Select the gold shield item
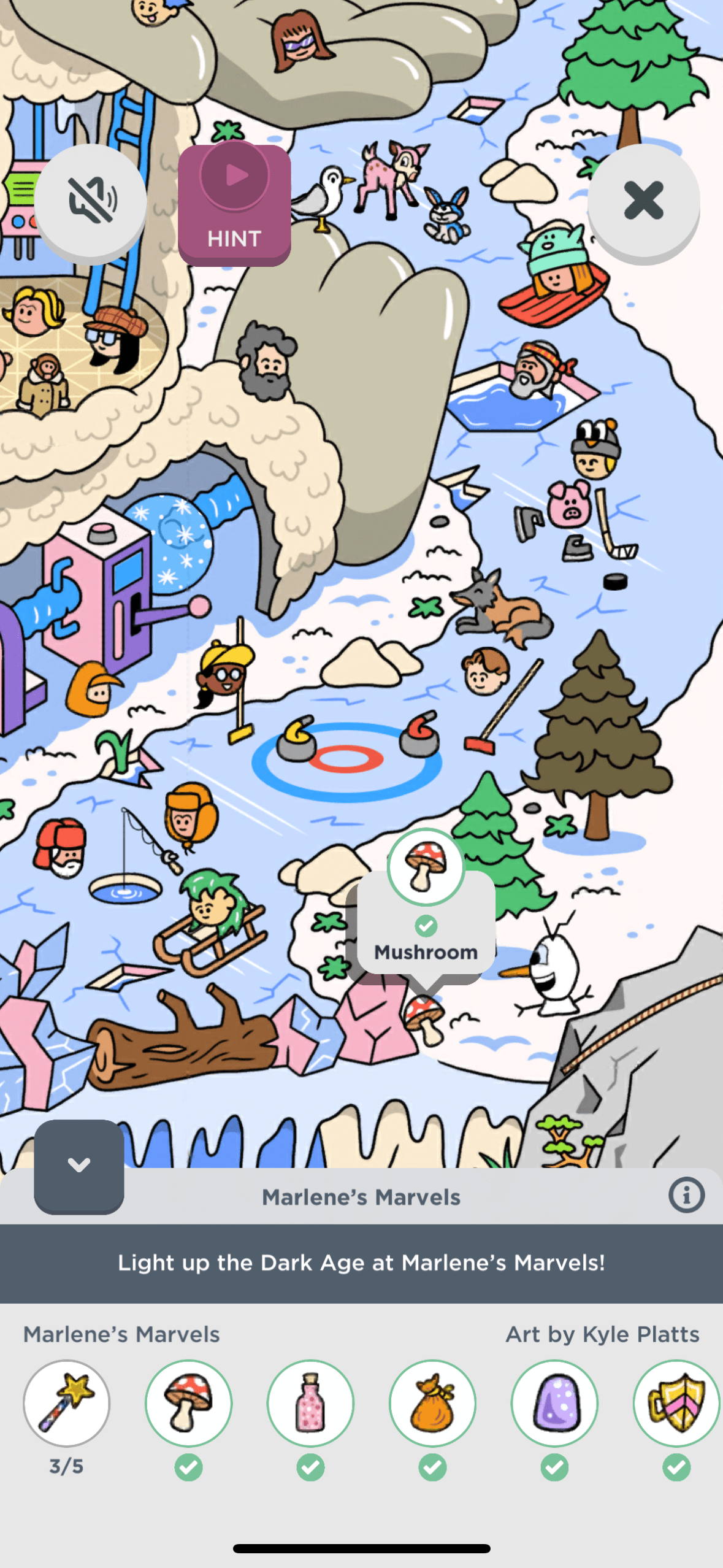Viewport: 723px width, 1568px height. coord(675,1403)
